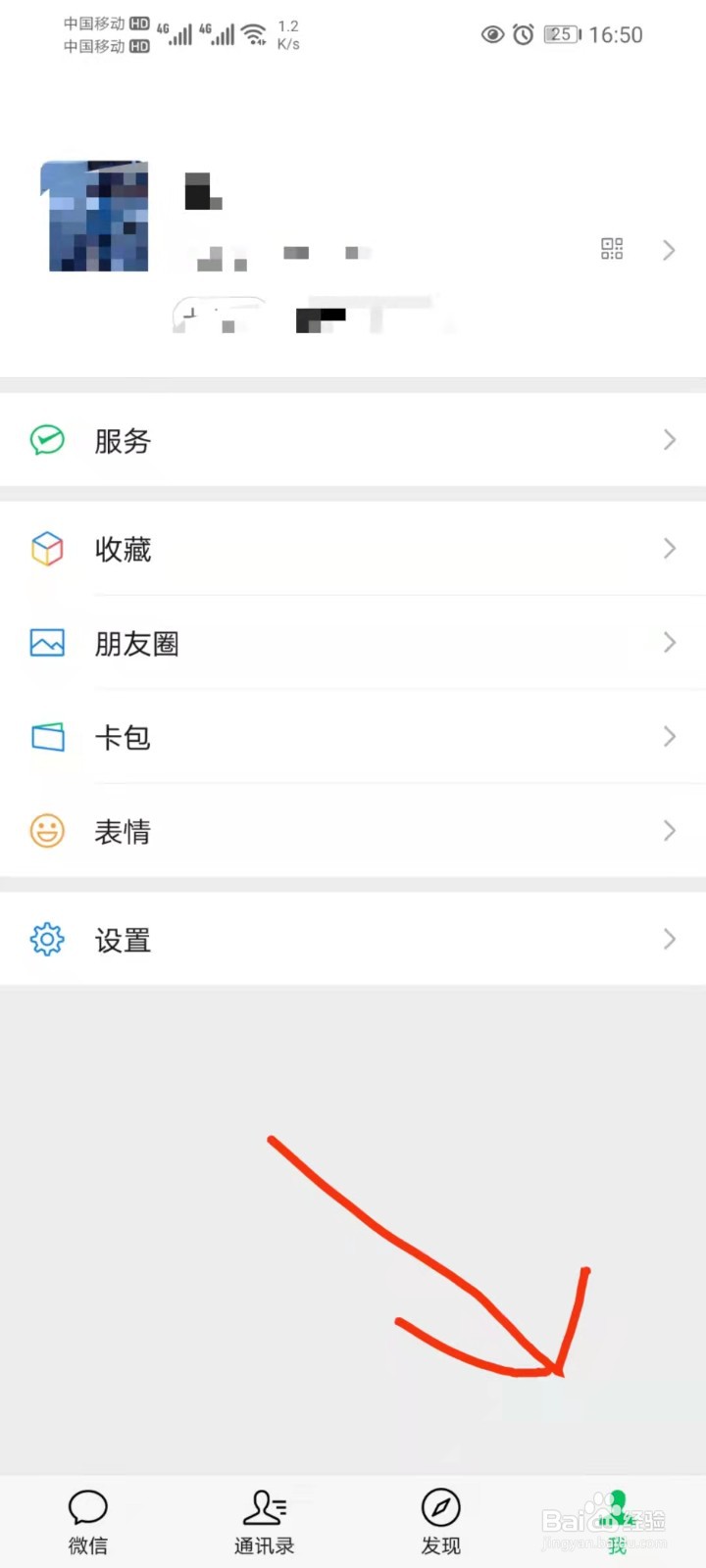Tap the Wi-Fi signal indicator
The height and width of the screenshot is (1568, 706).
pos(254,32)
